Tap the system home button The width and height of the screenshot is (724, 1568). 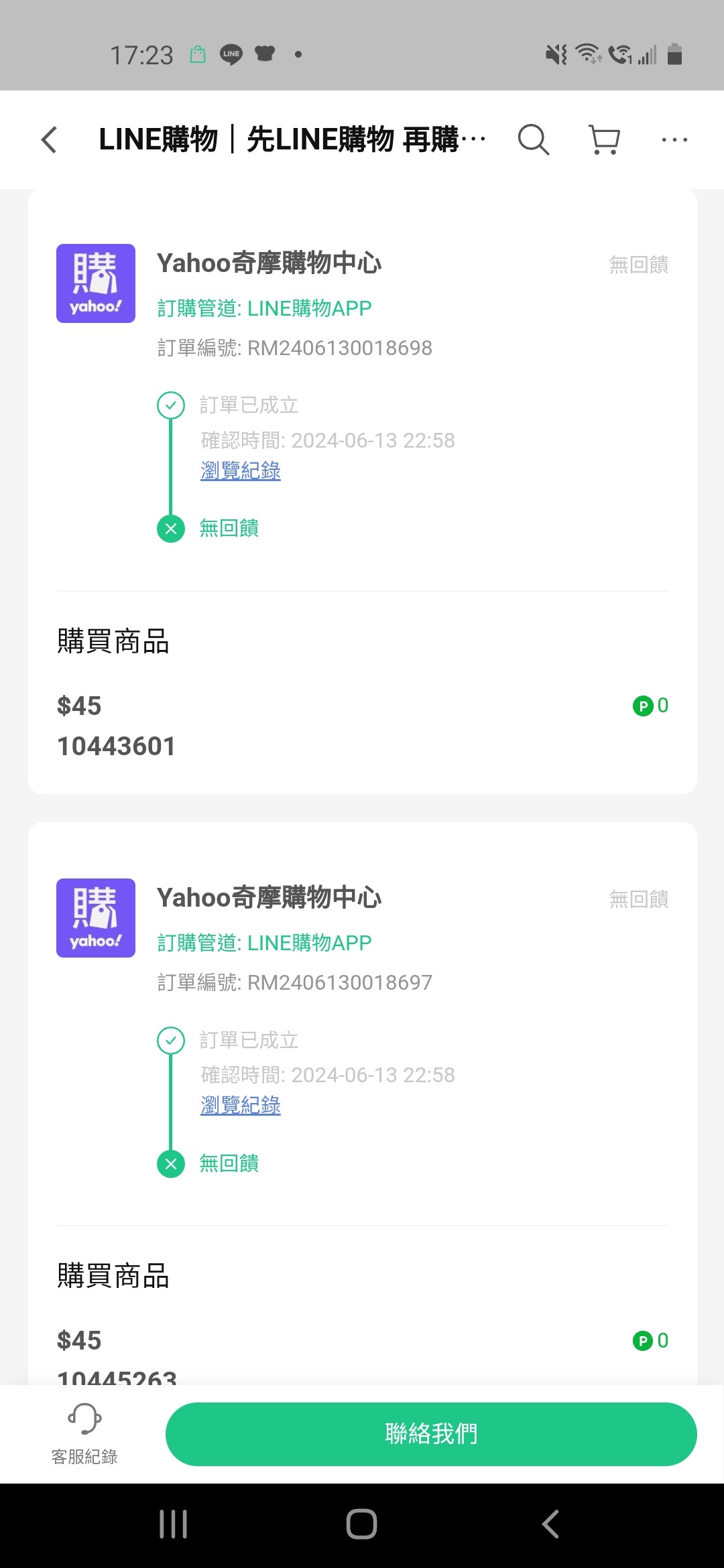(x=361, y=1524)
